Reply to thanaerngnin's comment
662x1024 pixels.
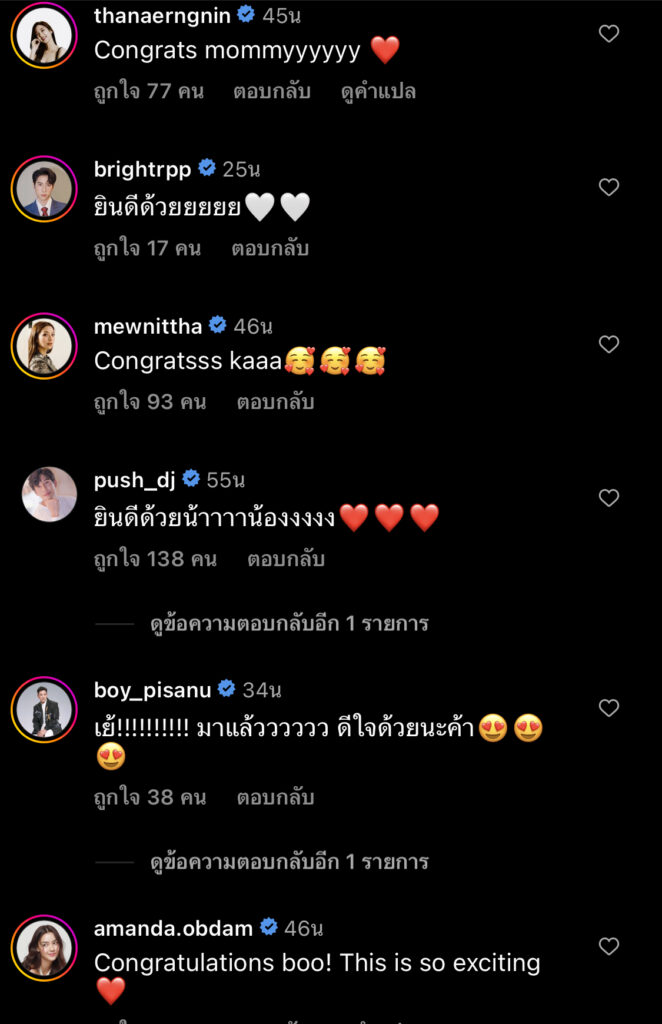(x=272, y=91)
